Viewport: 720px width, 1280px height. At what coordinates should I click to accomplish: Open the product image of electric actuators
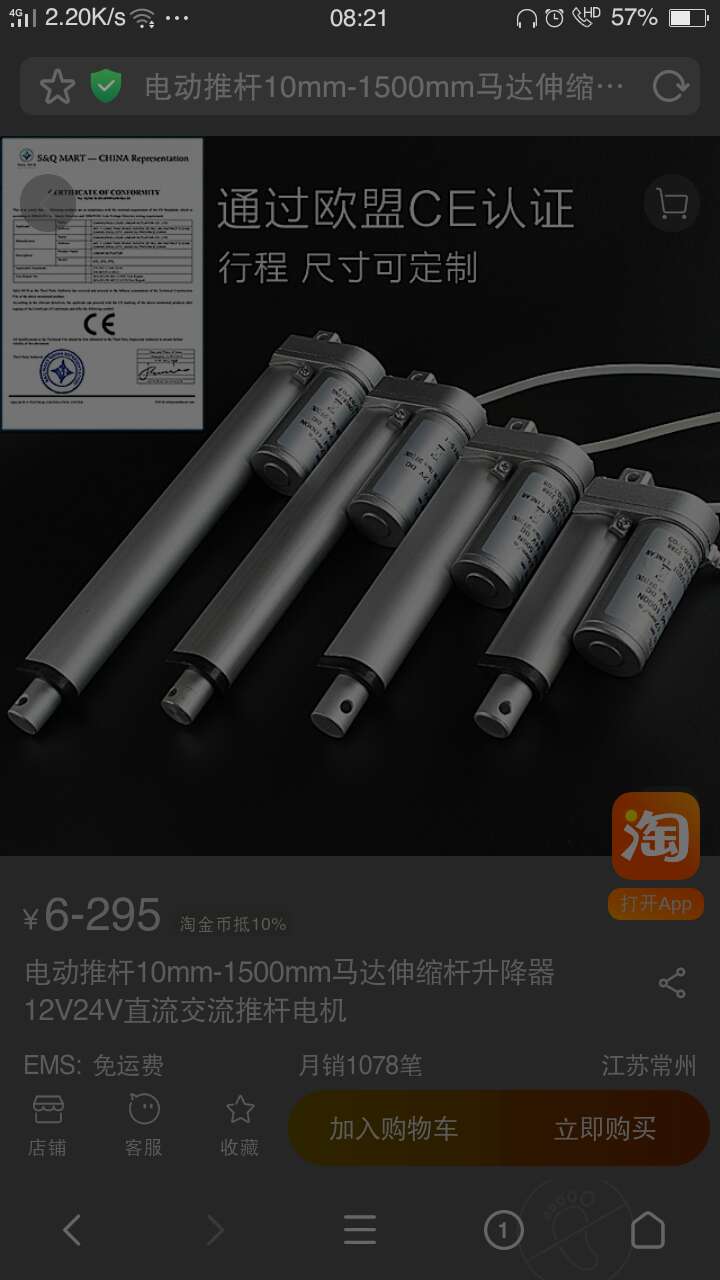pos(360,496)
